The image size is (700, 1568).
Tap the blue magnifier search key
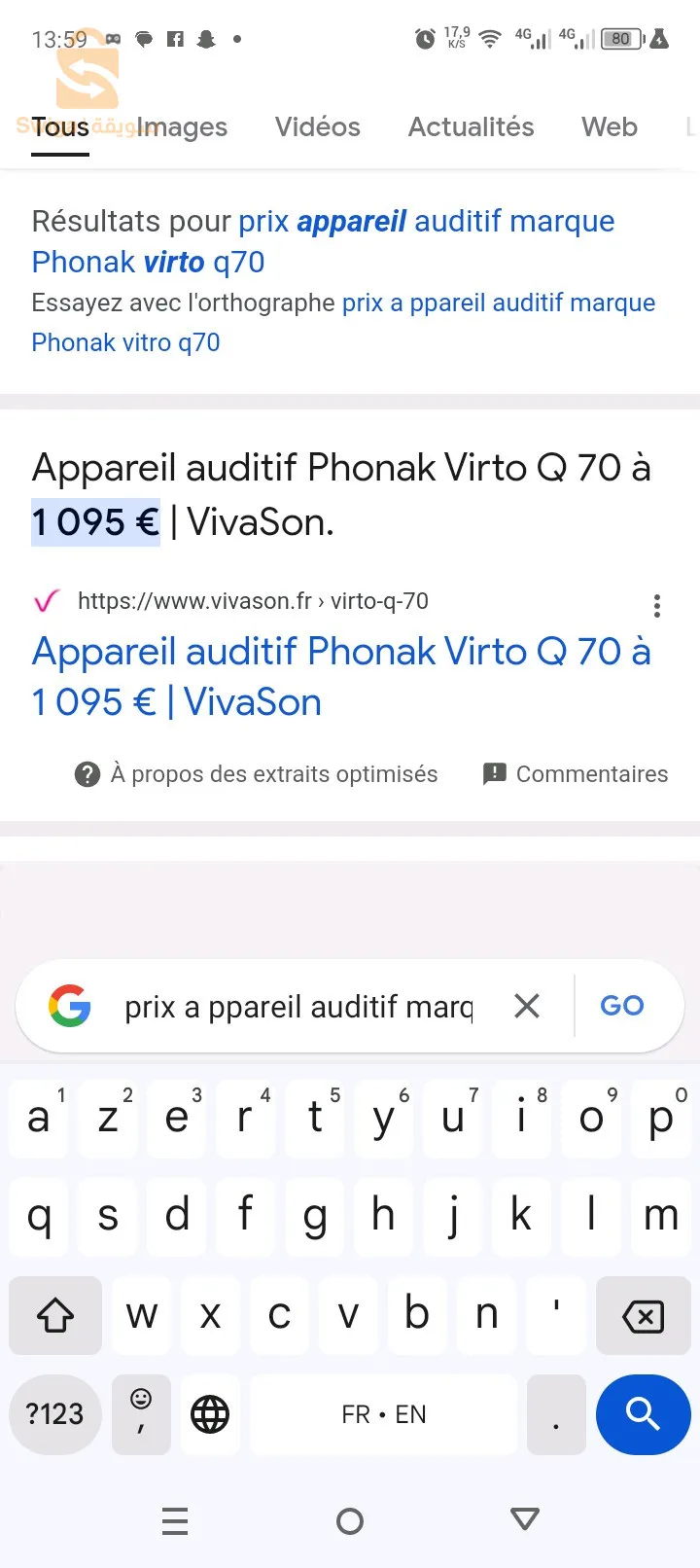click(642, 1415)
